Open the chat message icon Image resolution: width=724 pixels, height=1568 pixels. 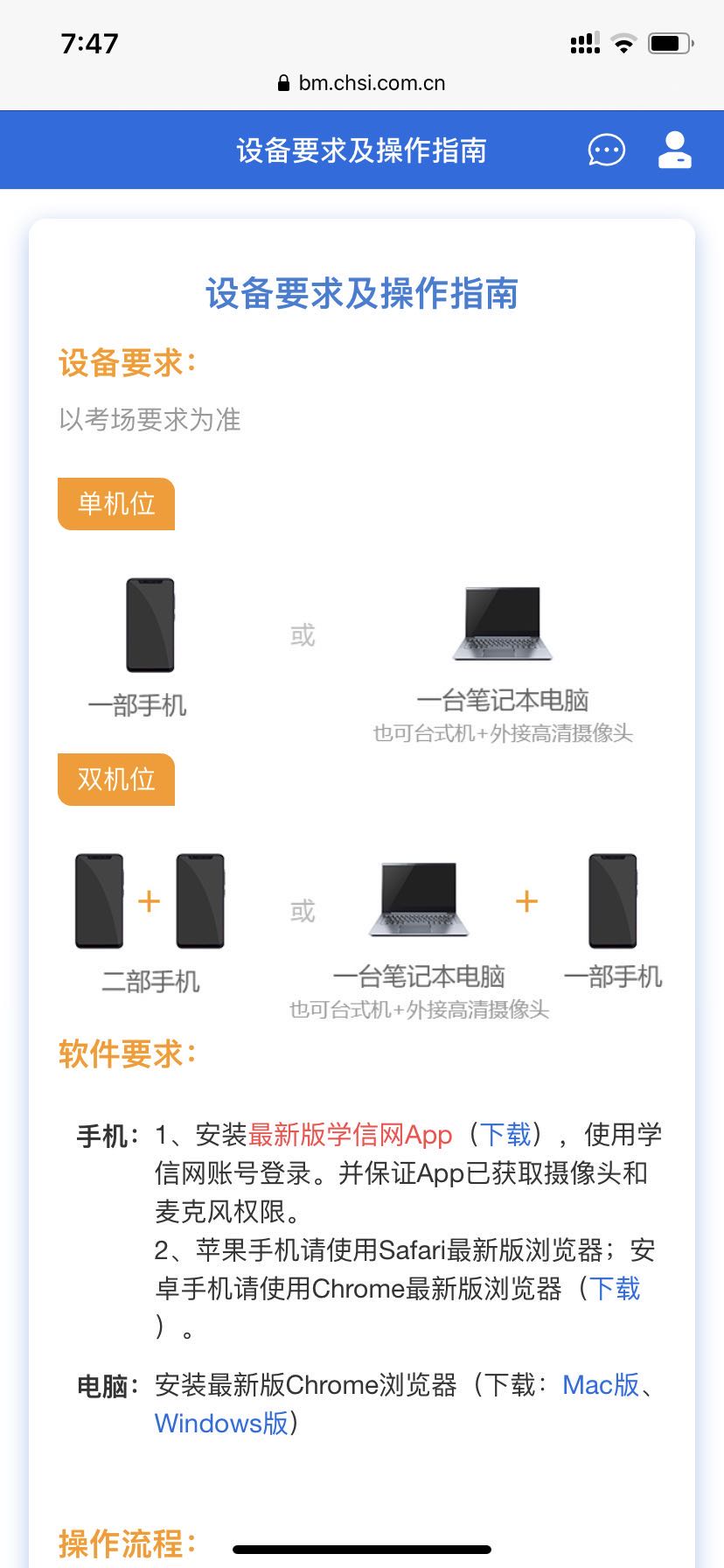tap(606, 150)
